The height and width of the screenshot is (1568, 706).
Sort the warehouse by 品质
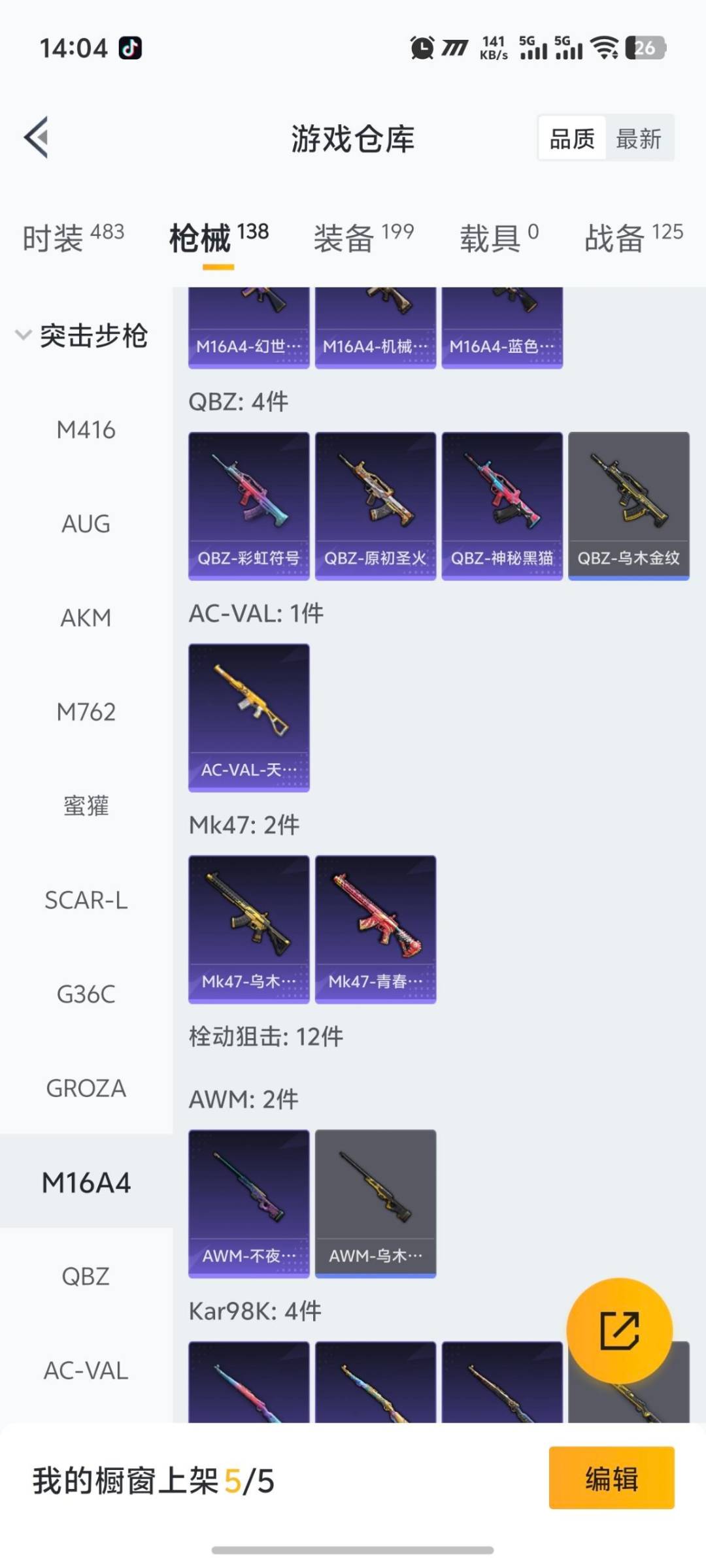572,139
